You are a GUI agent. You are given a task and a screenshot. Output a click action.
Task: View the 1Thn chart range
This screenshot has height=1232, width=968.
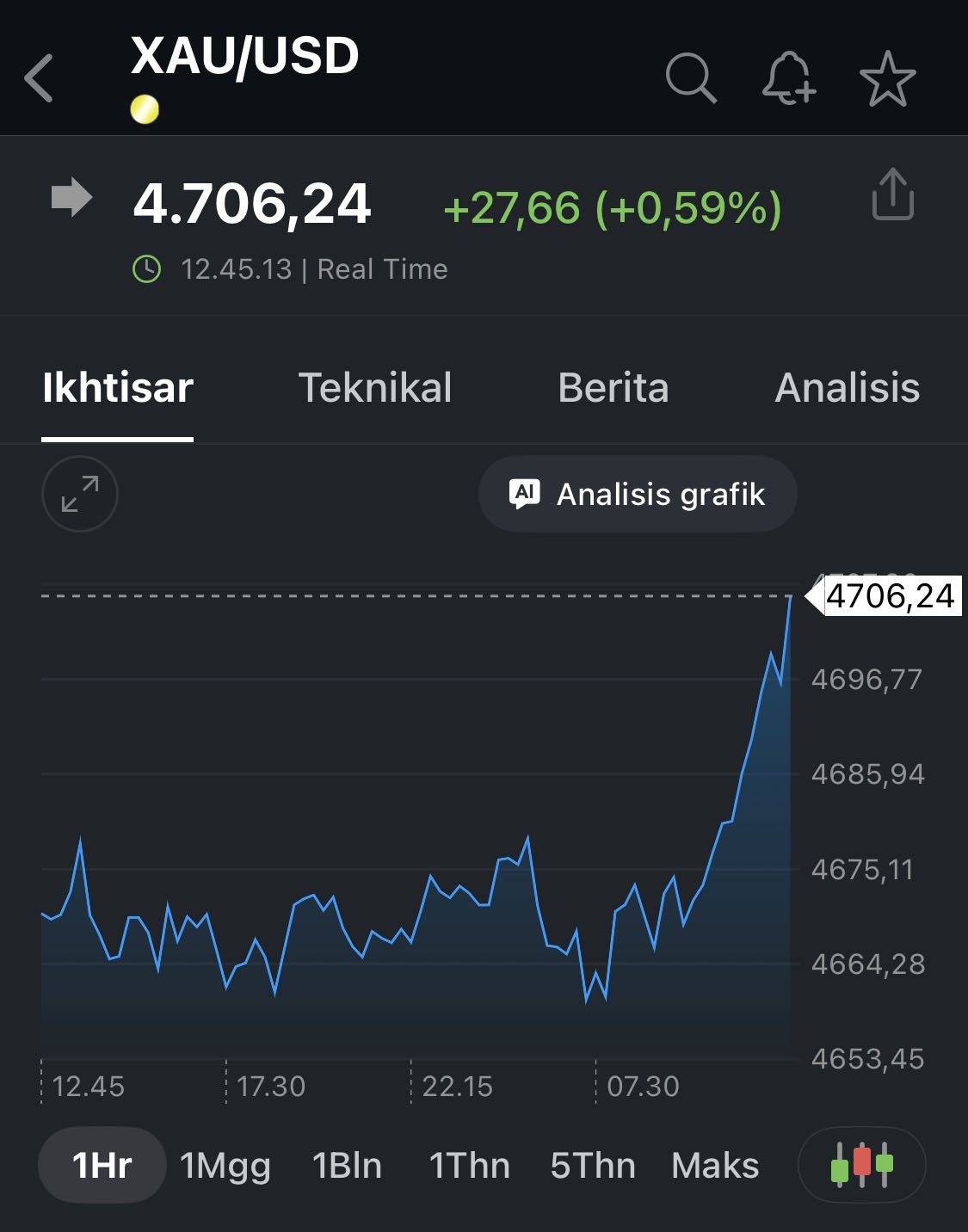tap(469, 1166)
